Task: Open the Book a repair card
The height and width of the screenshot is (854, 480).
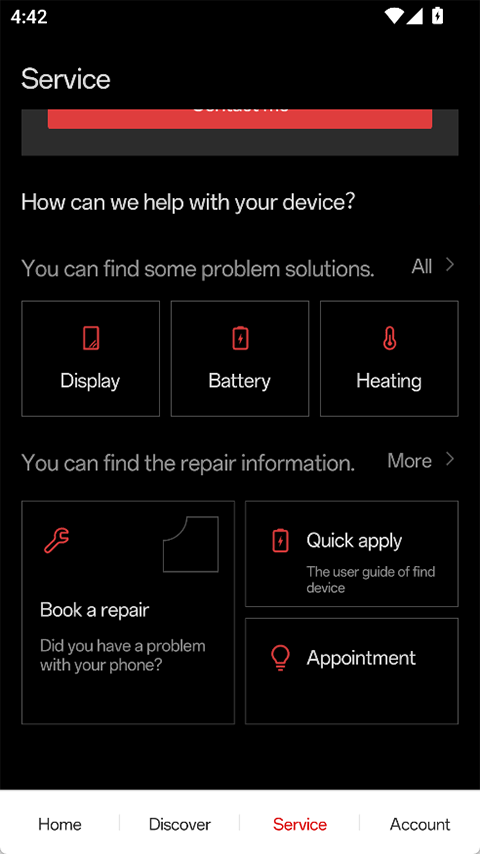Action: click(128, 612)
